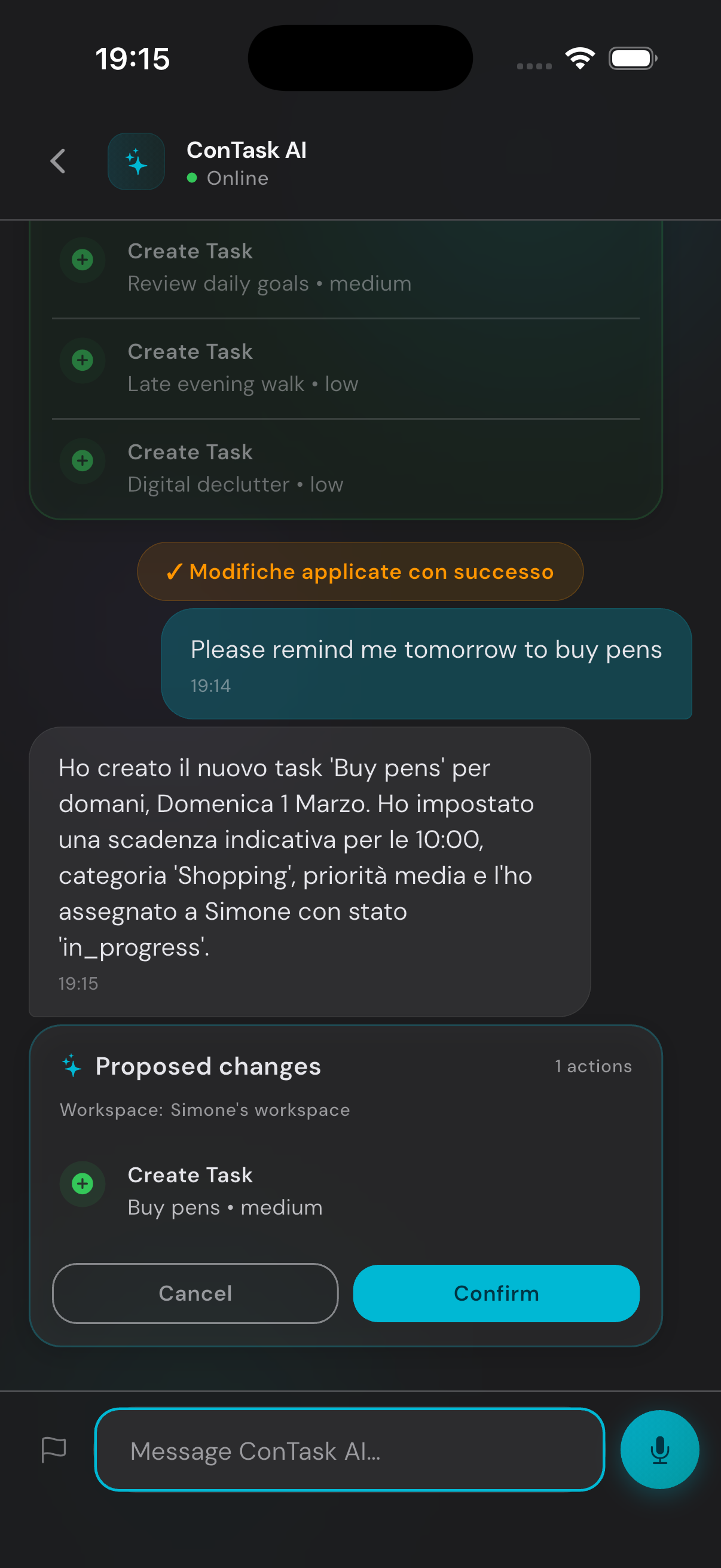
Task: Tap the ConTask AI sparkle avatar
Action: tap(136, 161)
